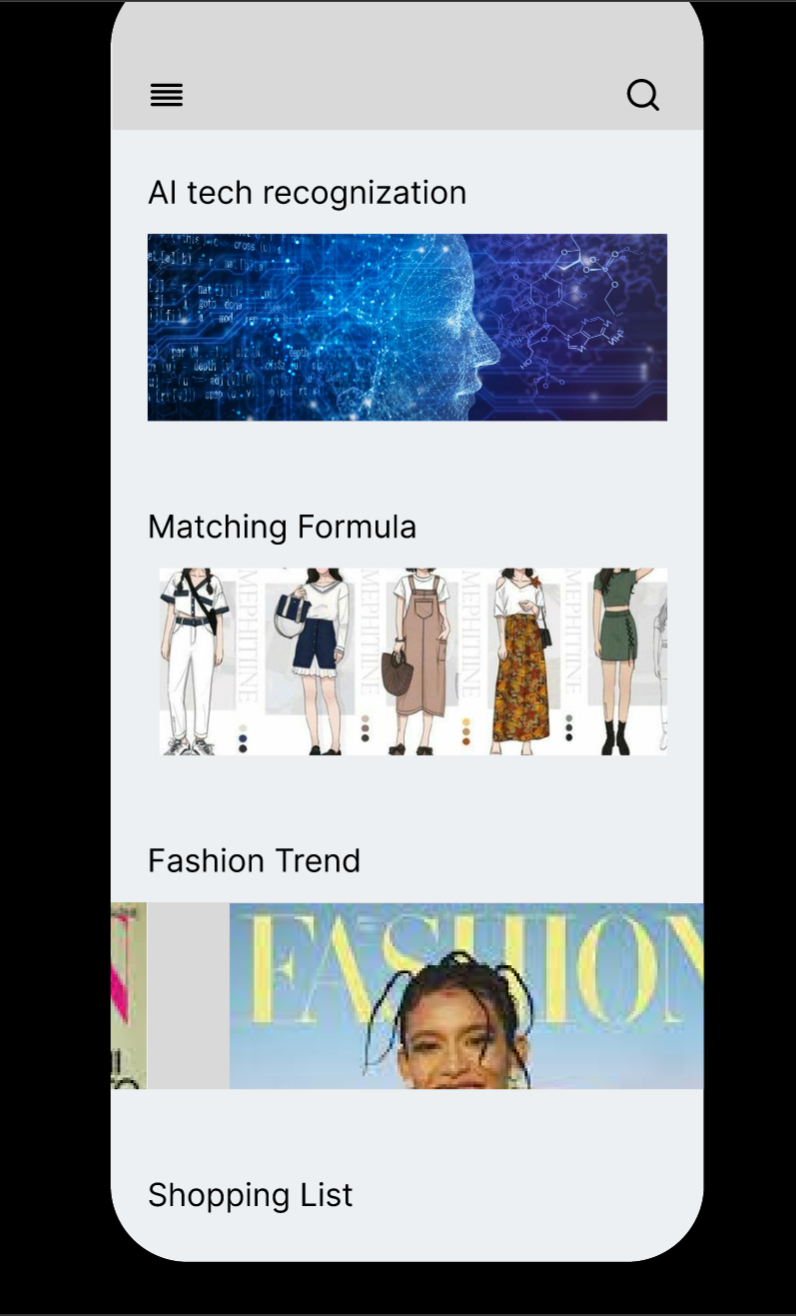View the Fashion Trend magazine cover
The width and height of the screenshot is (796, 1316).
(466, 996)
